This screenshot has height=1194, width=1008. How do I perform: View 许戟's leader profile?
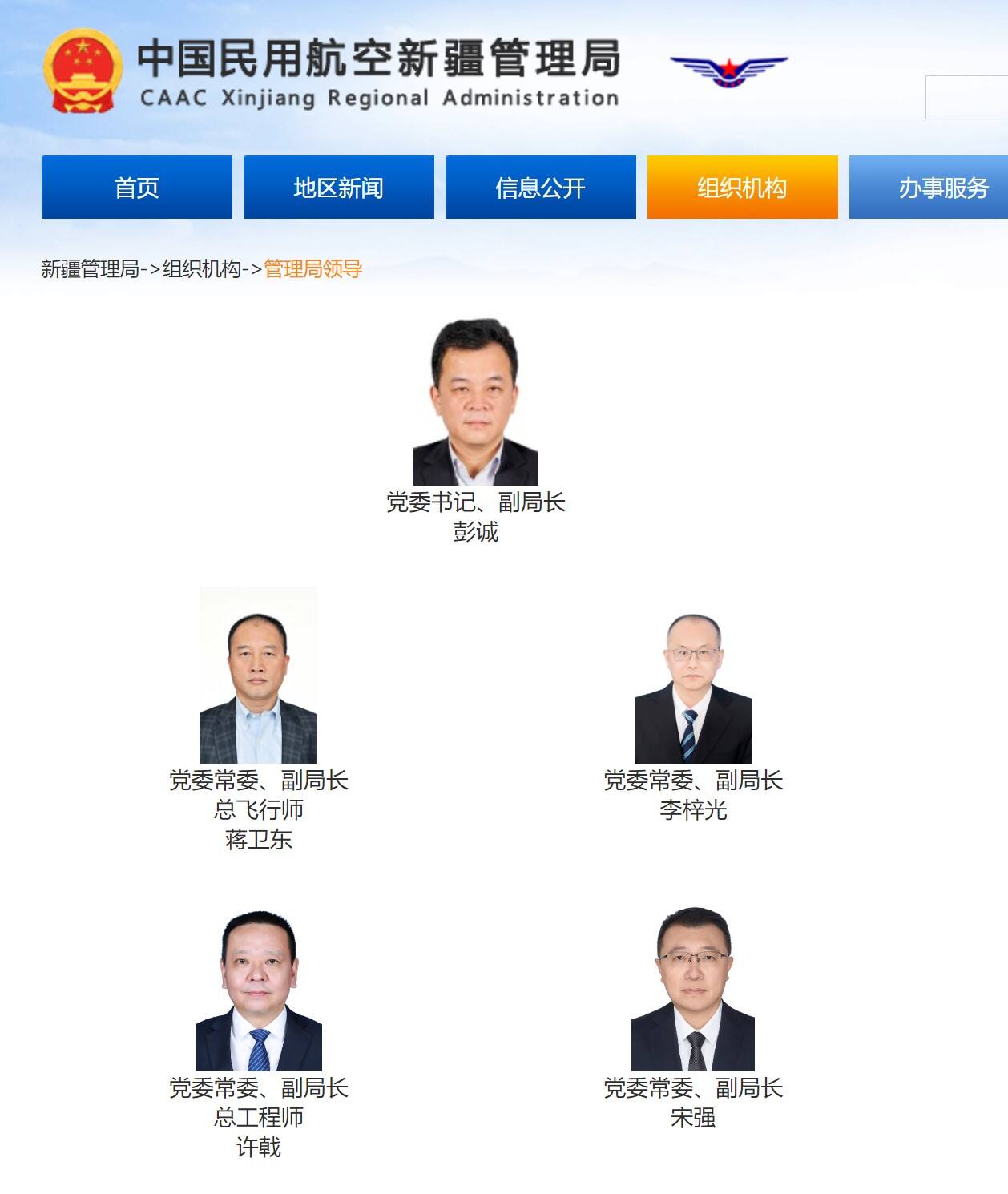coord(258,990)
